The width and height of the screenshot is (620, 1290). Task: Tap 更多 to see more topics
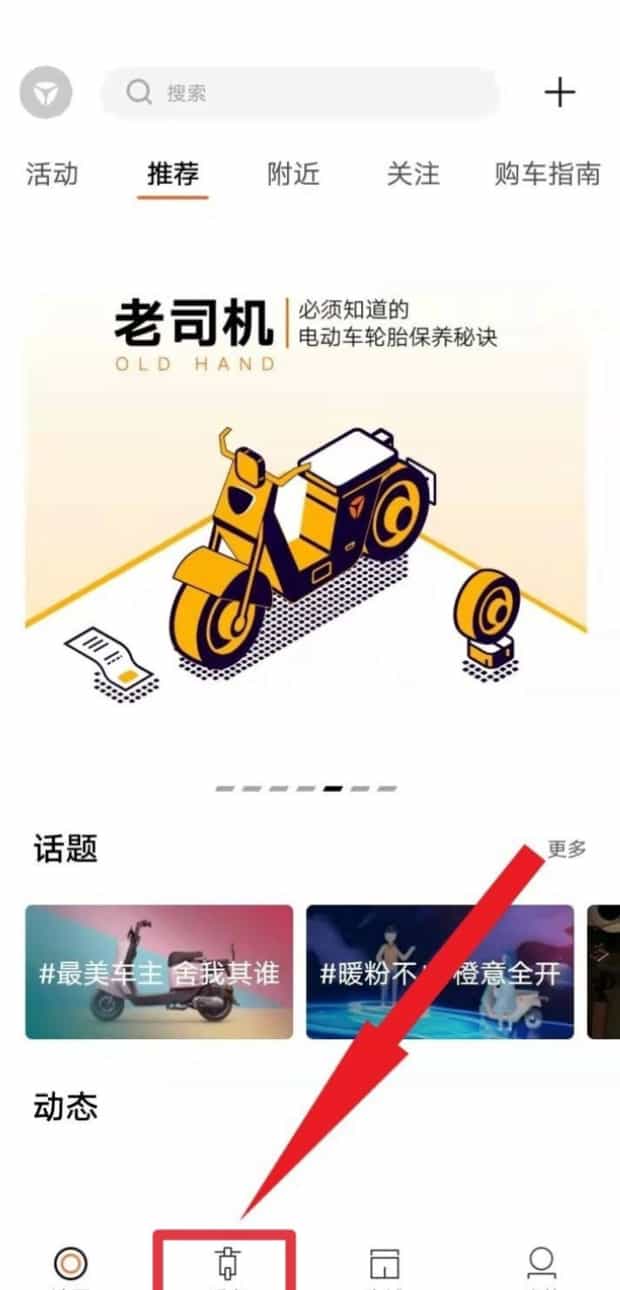pos(566,849)
